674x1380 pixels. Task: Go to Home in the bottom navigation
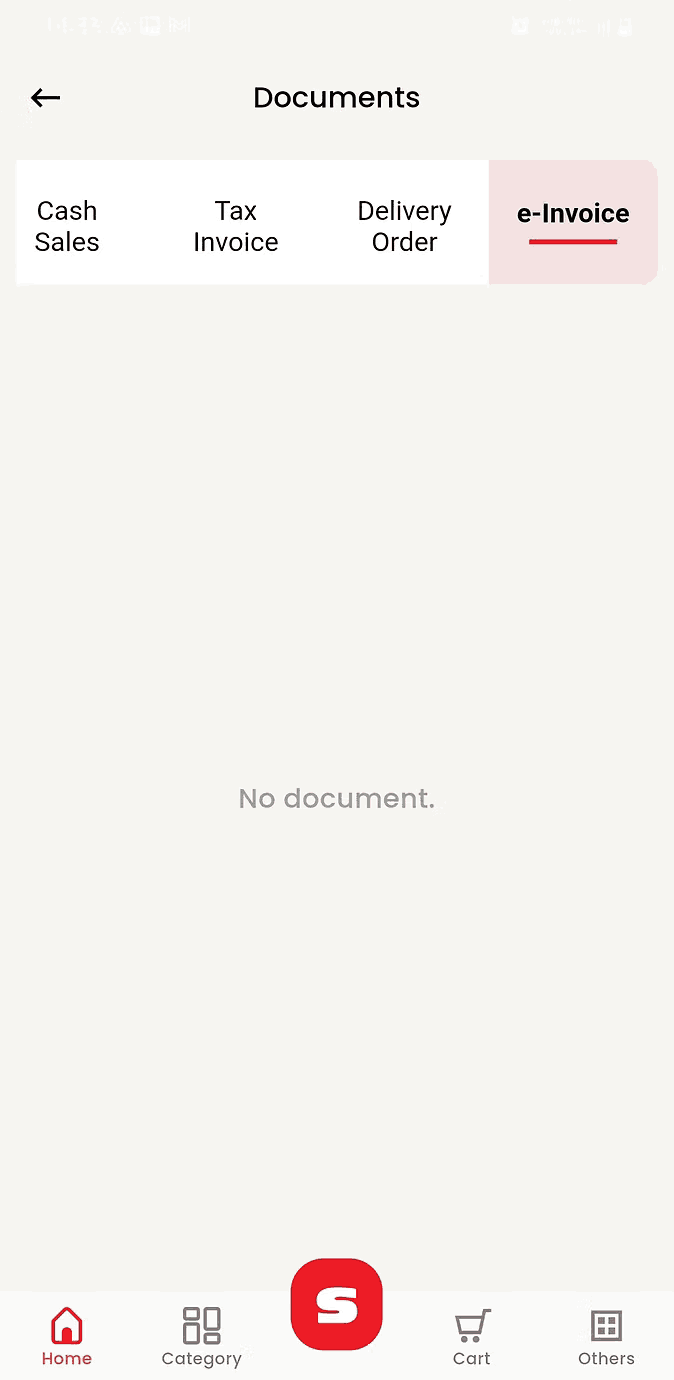67,1336
